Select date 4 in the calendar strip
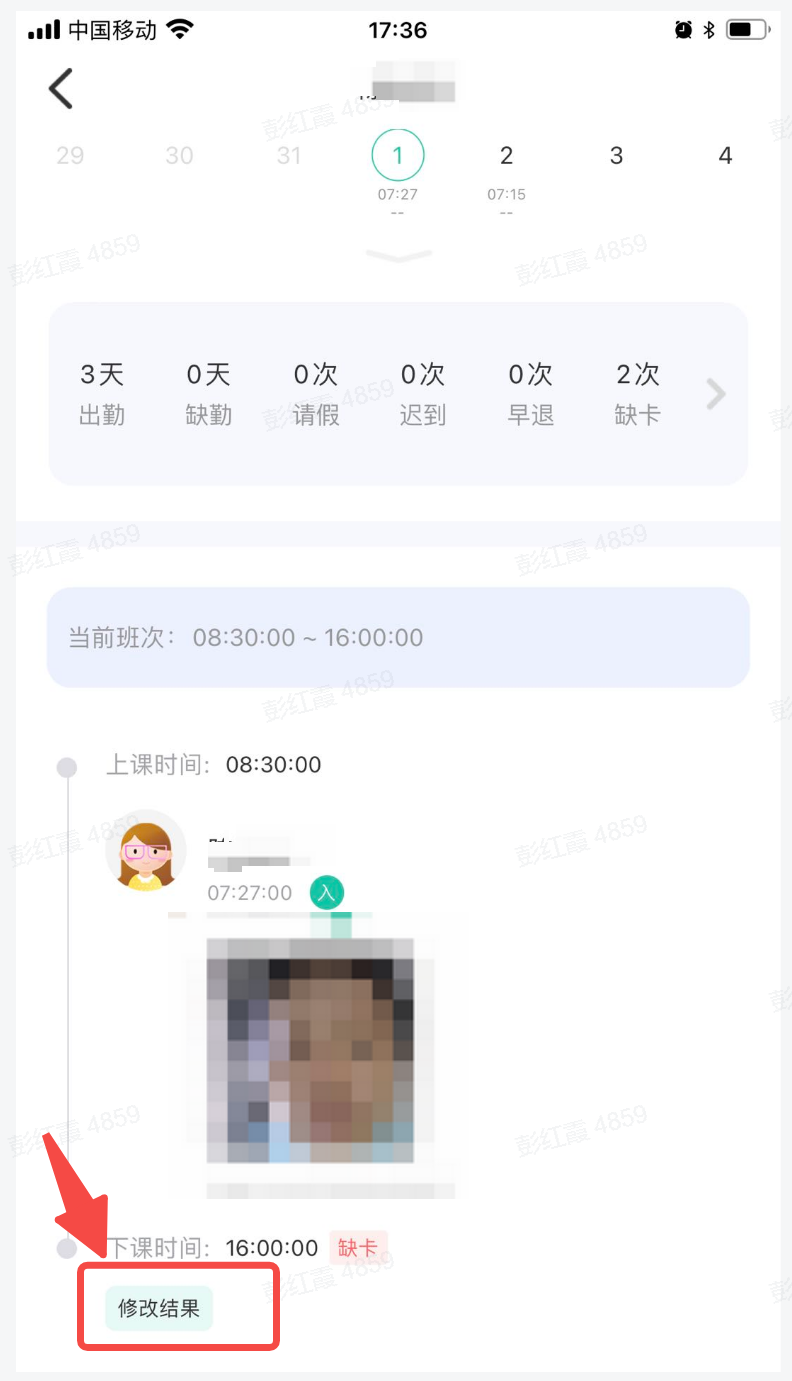 725,156
